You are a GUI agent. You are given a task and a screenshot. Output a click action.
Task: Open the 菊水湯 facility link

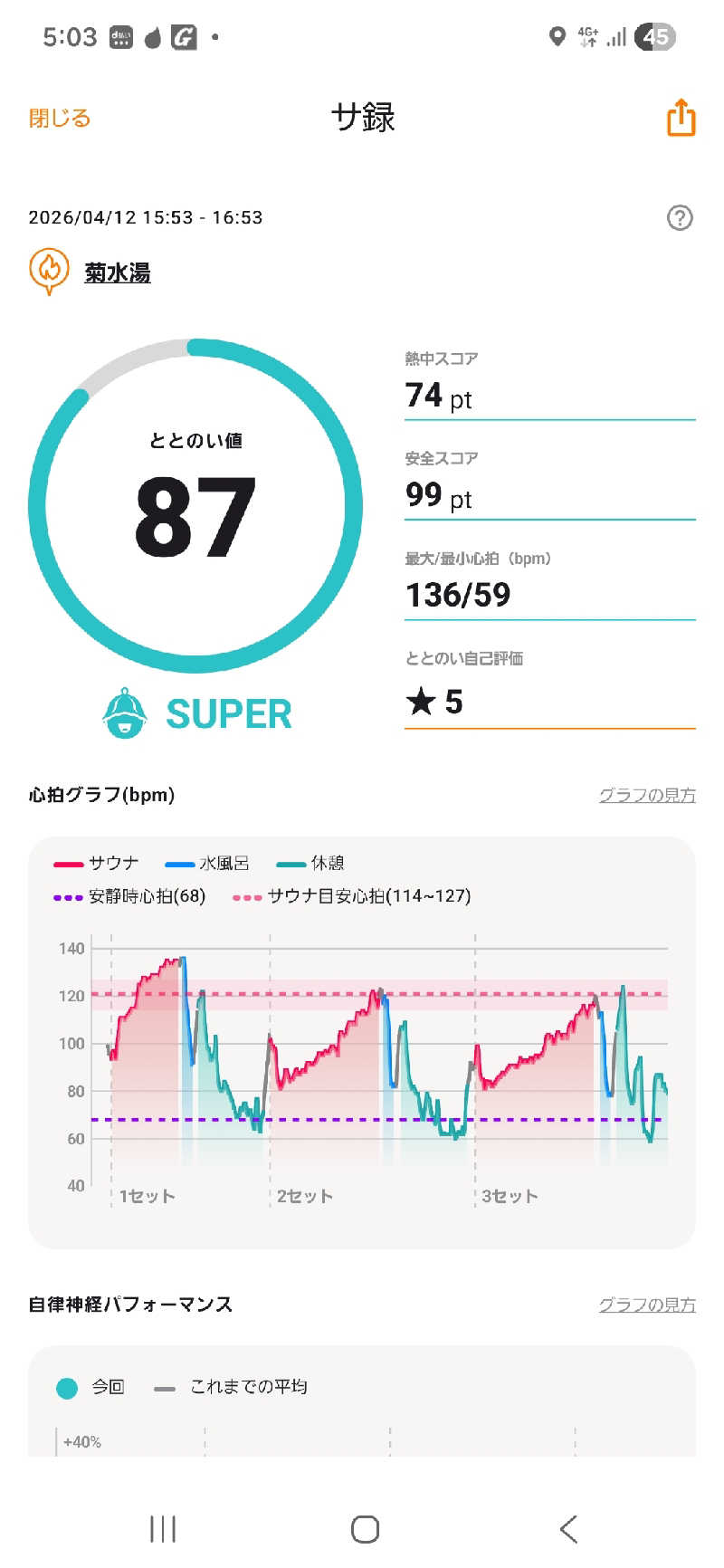point(118,272)
